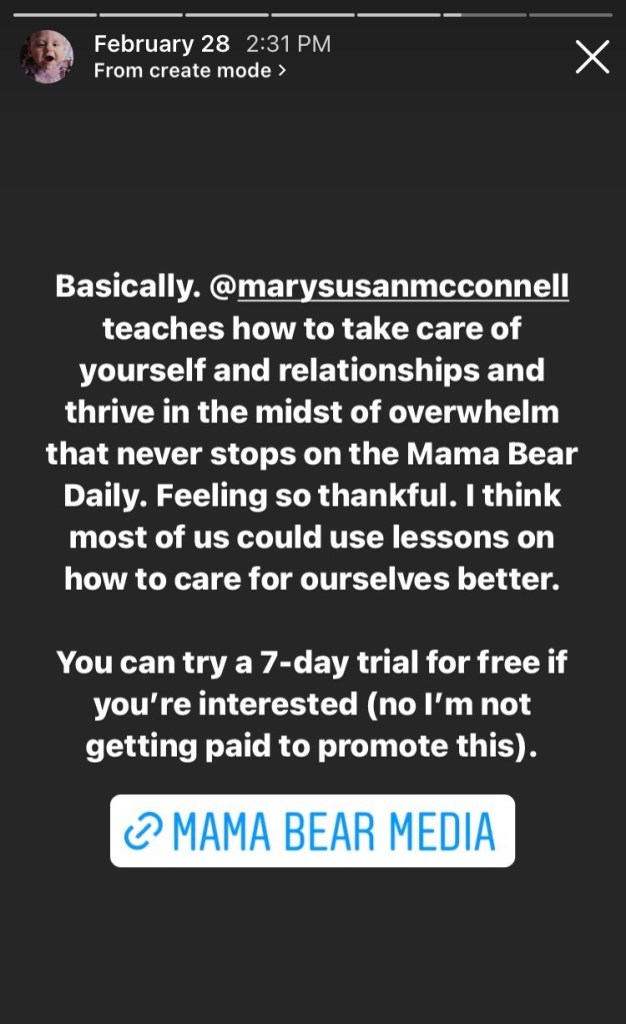The image size is (626, 1024).
Task: Open the 'From create mode' link
Action: click(x=190, y=71)
